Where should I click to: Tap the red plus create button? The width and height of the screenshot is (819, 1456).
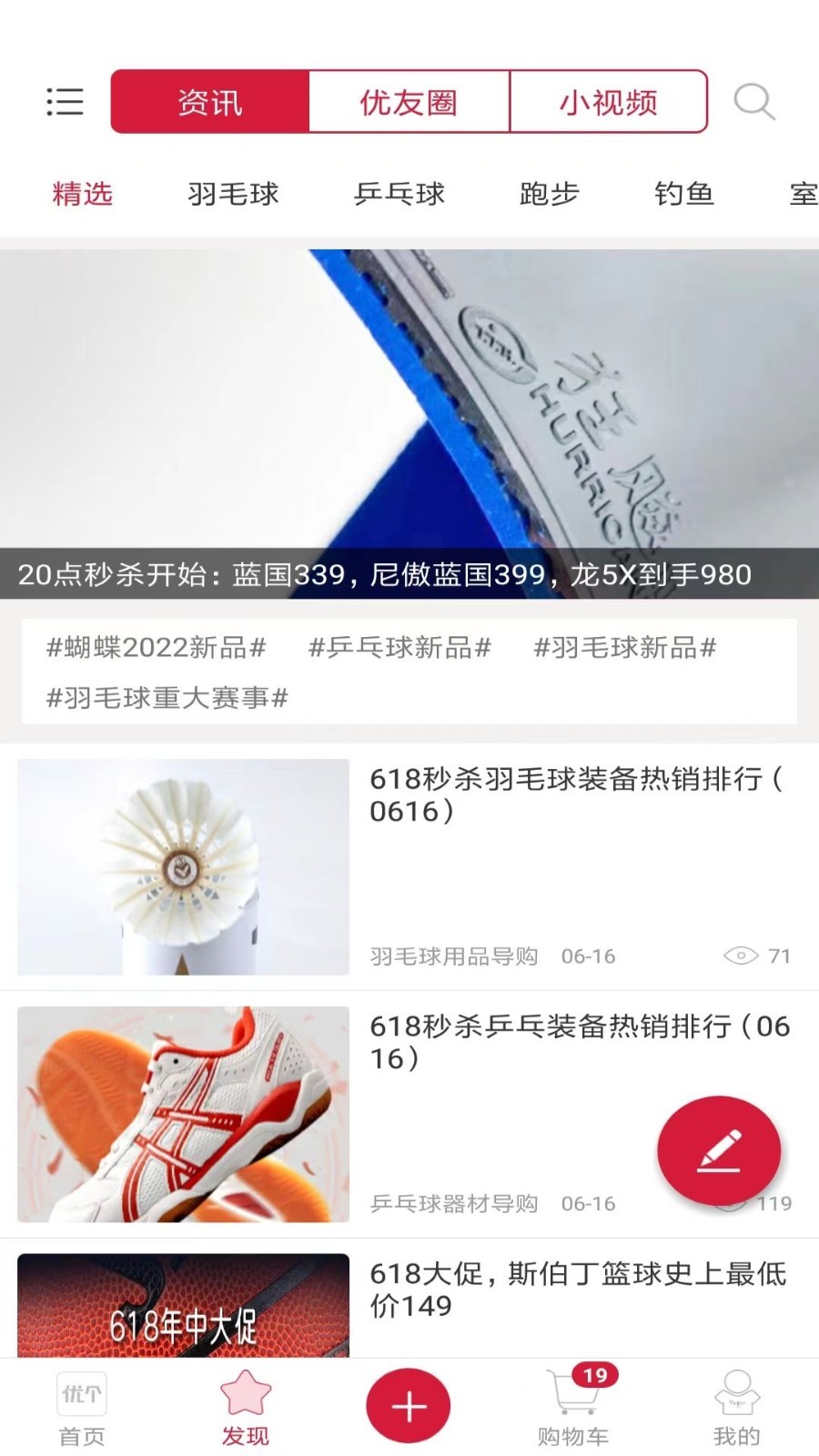(x=409, y=1405)
